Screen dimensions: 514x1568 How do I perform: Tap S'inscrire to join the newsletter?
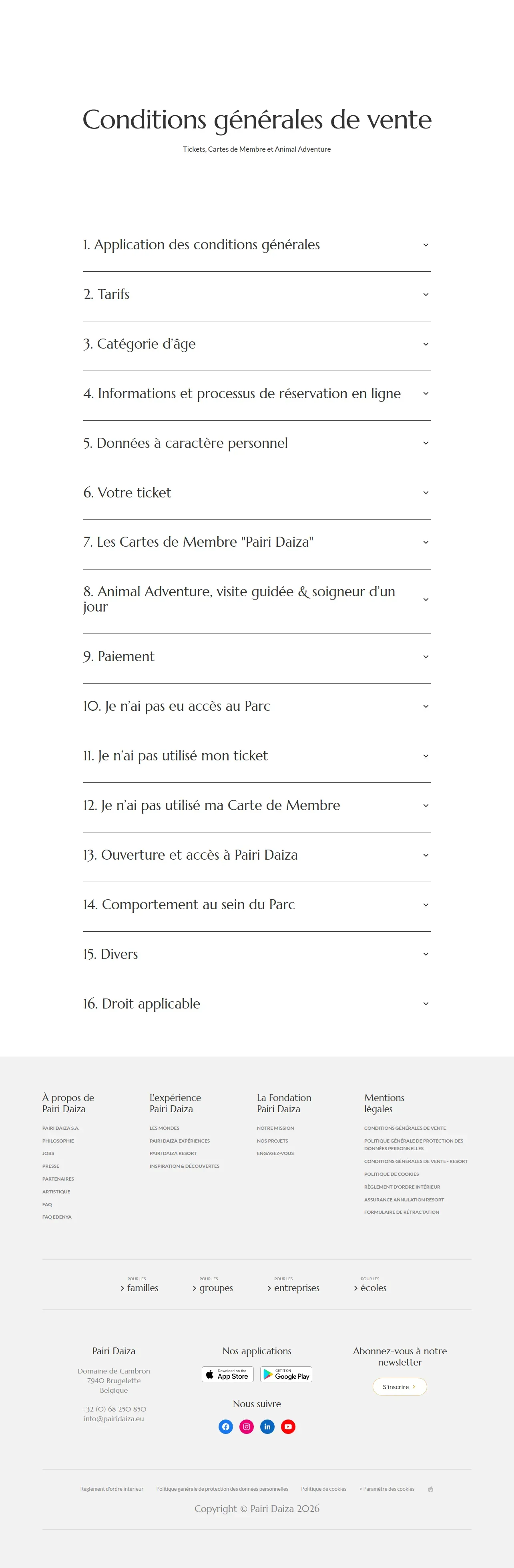pos(400,1387)
